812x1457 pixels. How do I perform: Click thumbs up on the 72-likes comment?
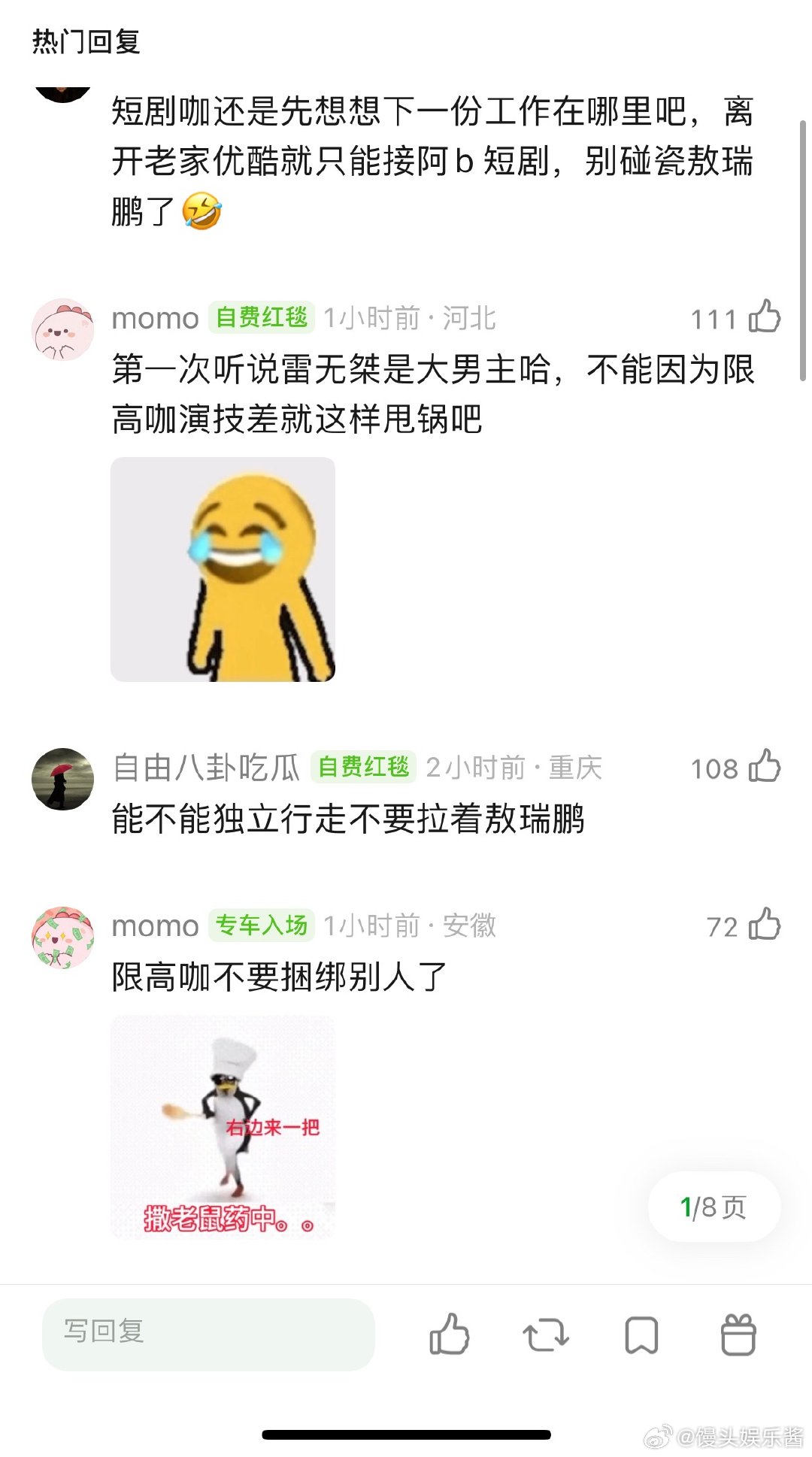coord(765,925)
